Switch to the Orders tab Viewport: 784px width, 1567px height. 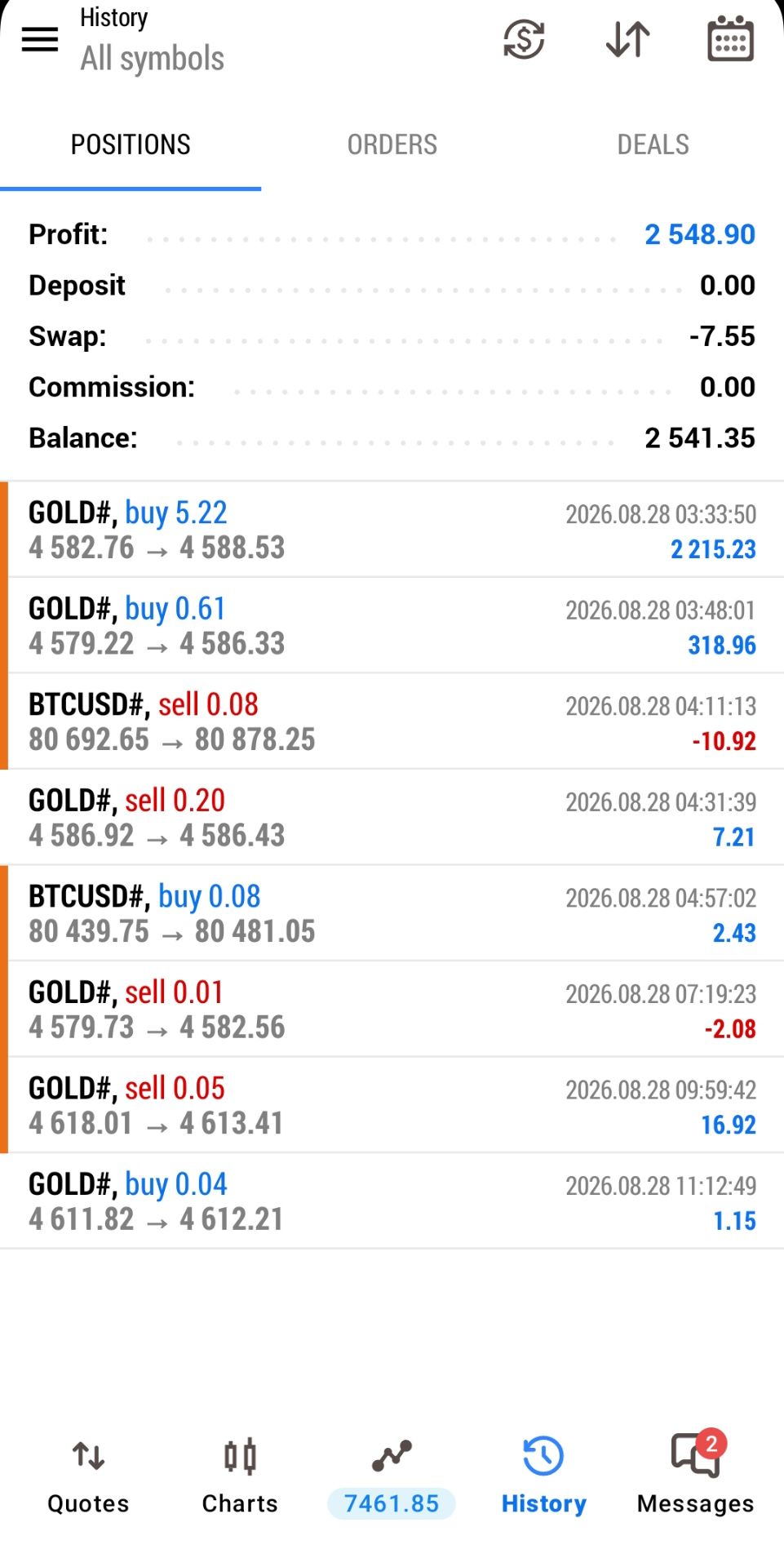[392, 144]
